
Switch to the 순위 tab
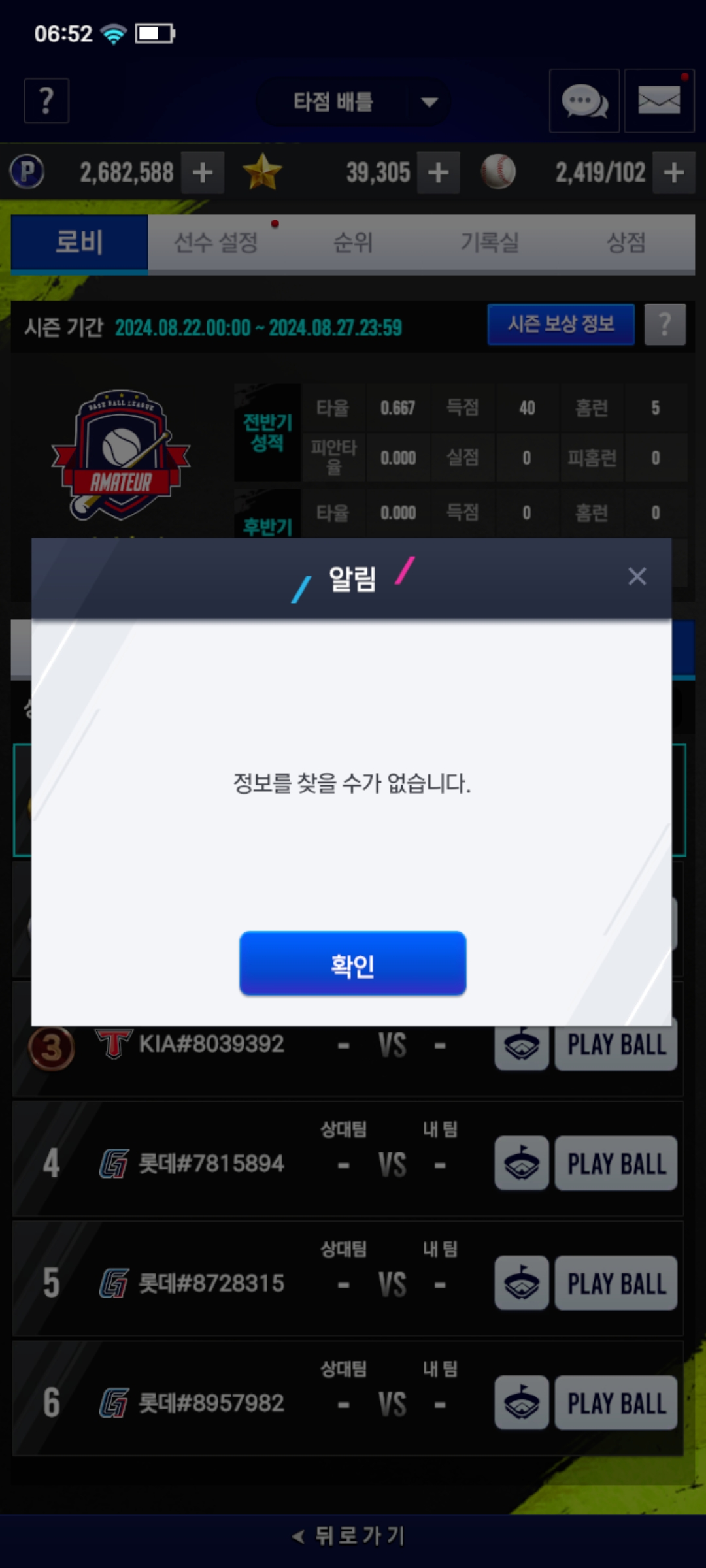point(353,242)
